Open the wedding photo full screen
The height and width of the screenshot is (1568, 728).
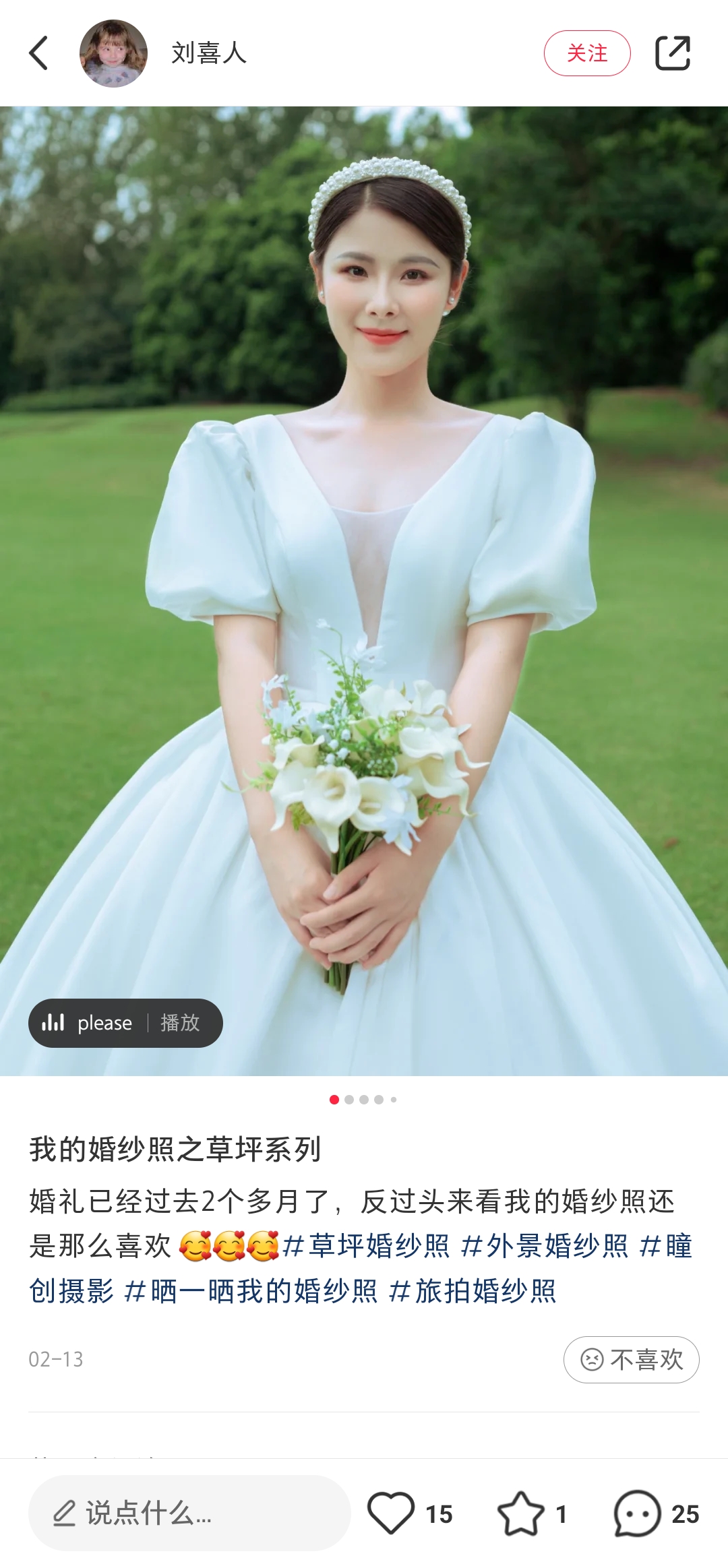pos(364,539)
